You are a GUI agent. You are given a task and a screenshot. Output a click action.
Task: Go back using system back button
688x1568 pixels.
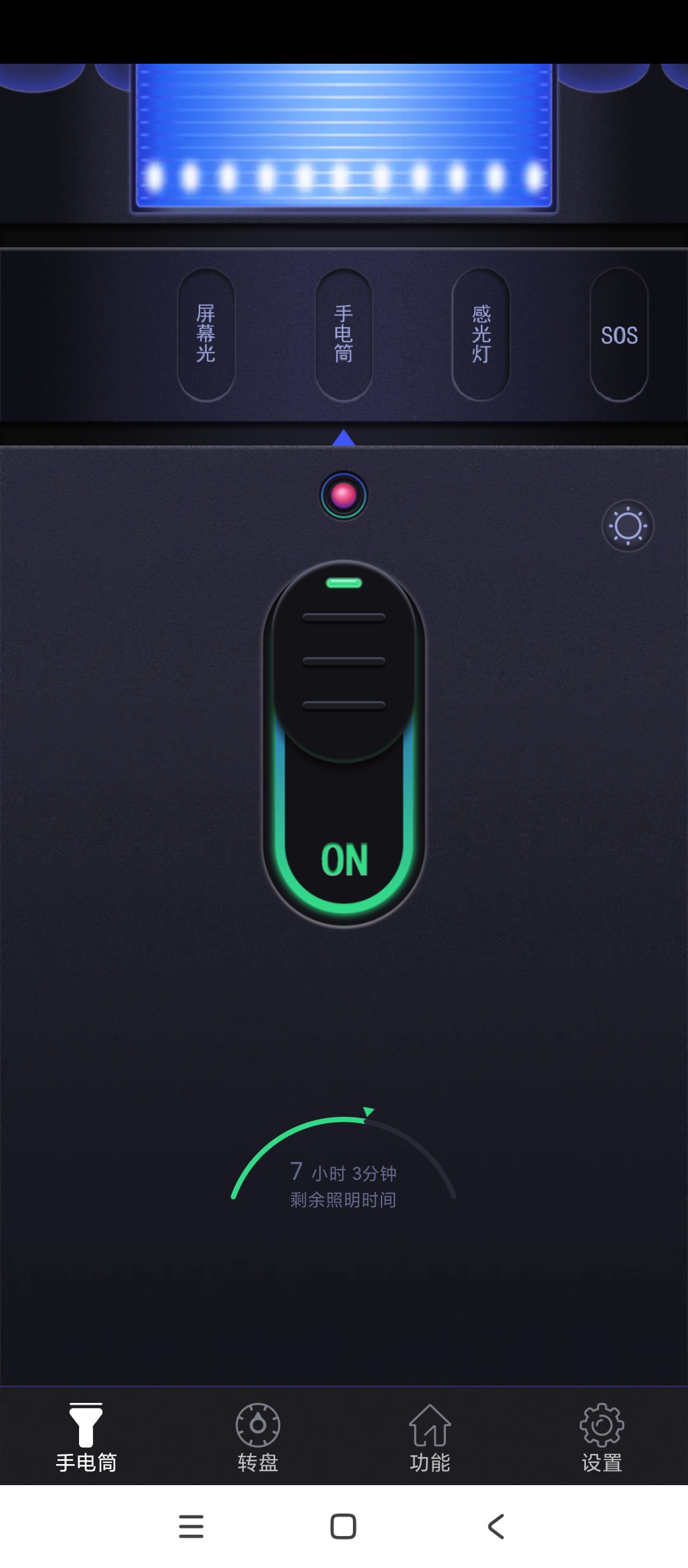point(496,1527)
